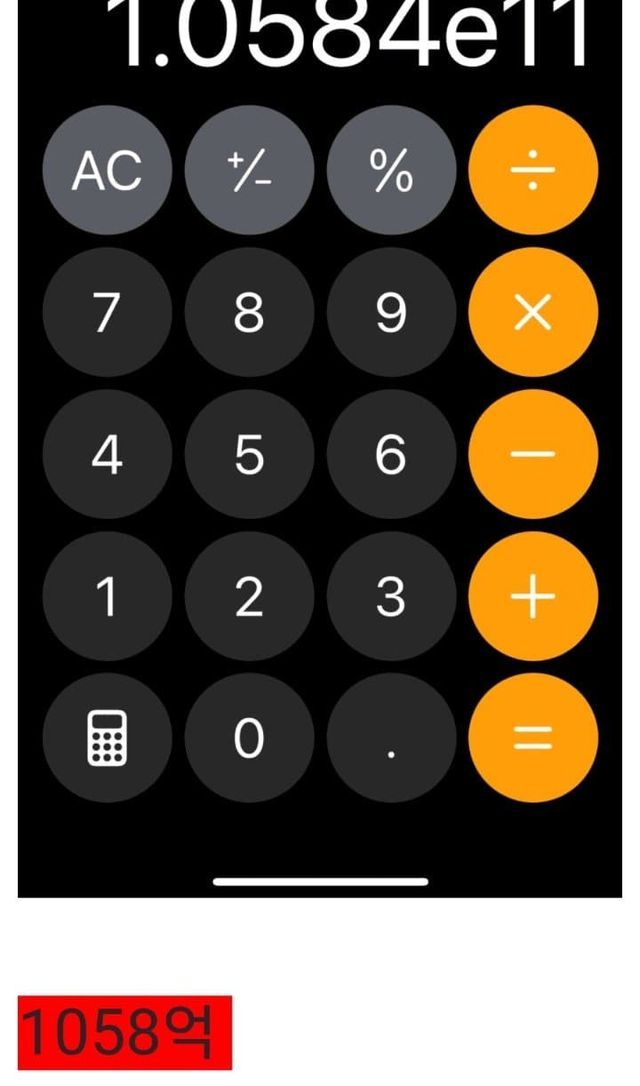Tap the percent key
Image resolution: width=640 pixels, height=1086 pixels.
391,171
